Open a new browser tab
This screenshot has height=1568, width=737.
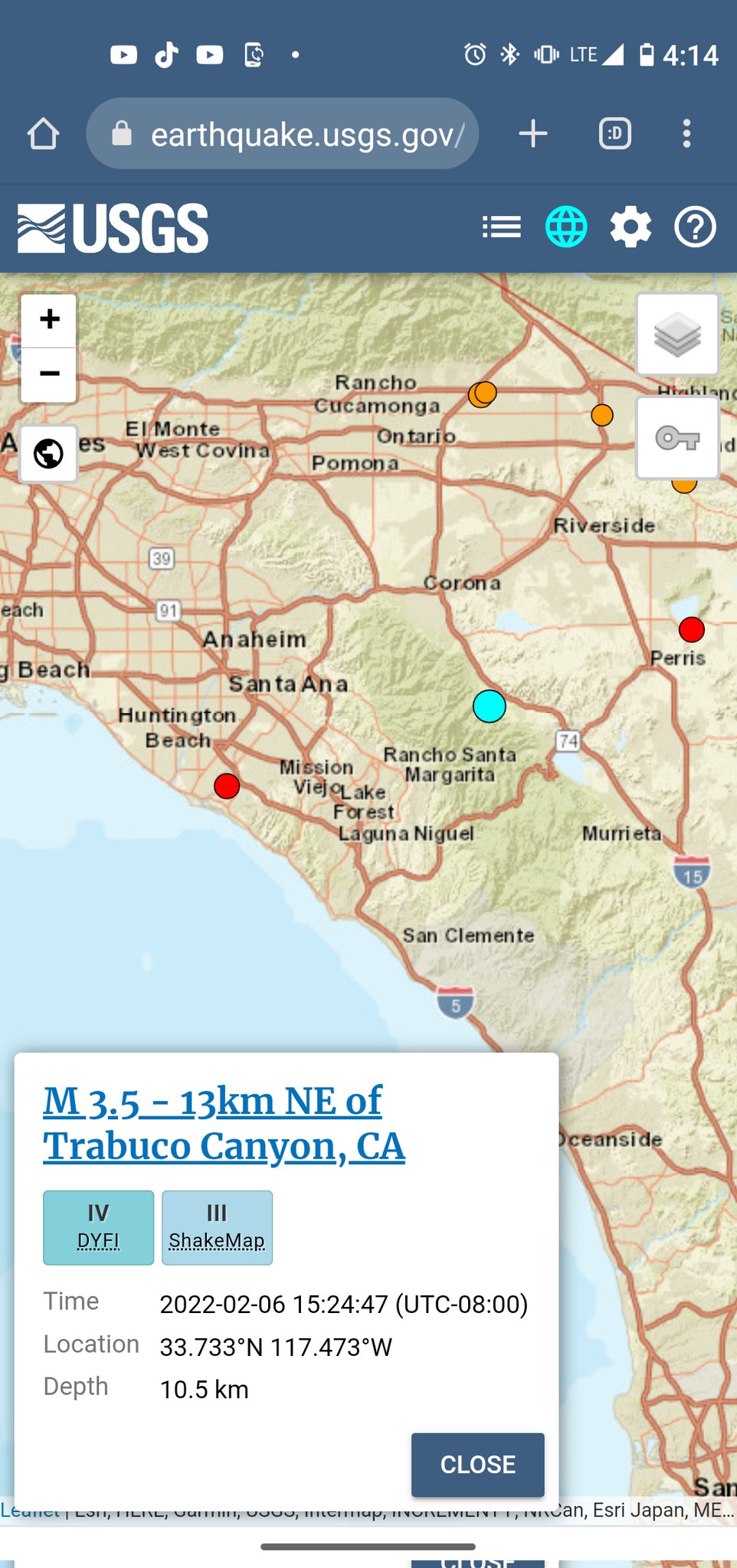533,134
